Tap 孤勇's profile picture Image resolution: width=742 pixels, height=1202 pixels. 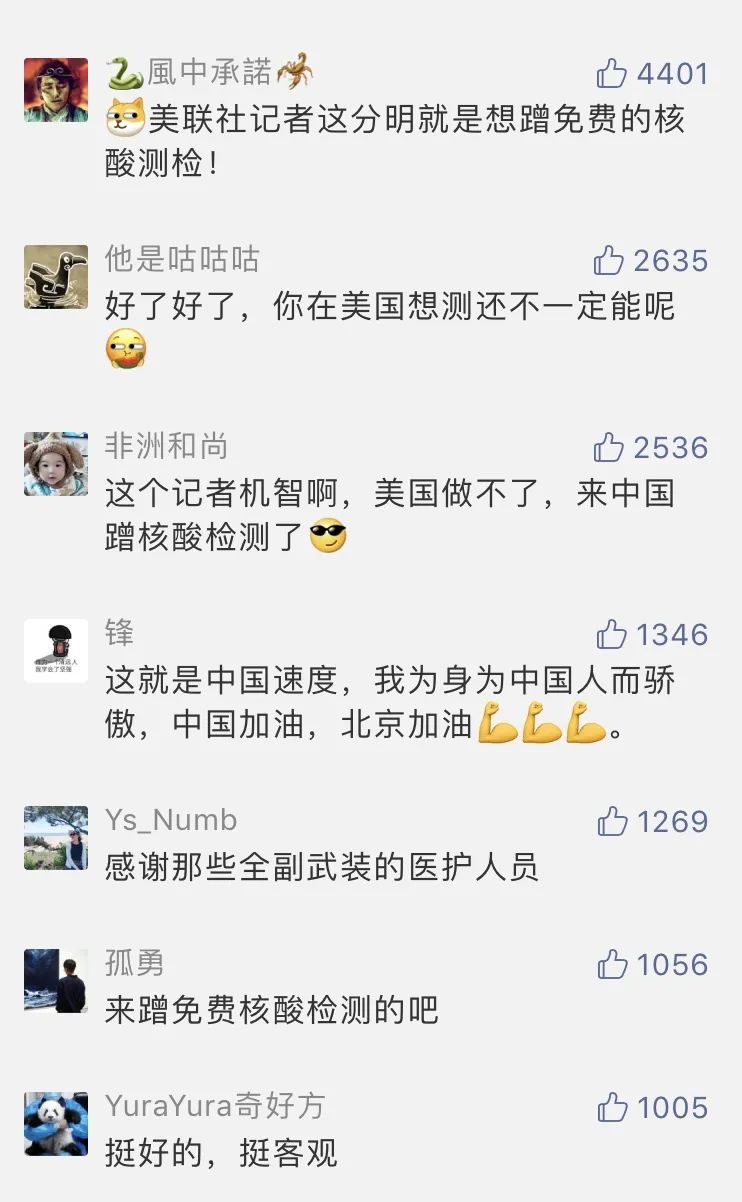pos(56,981)
